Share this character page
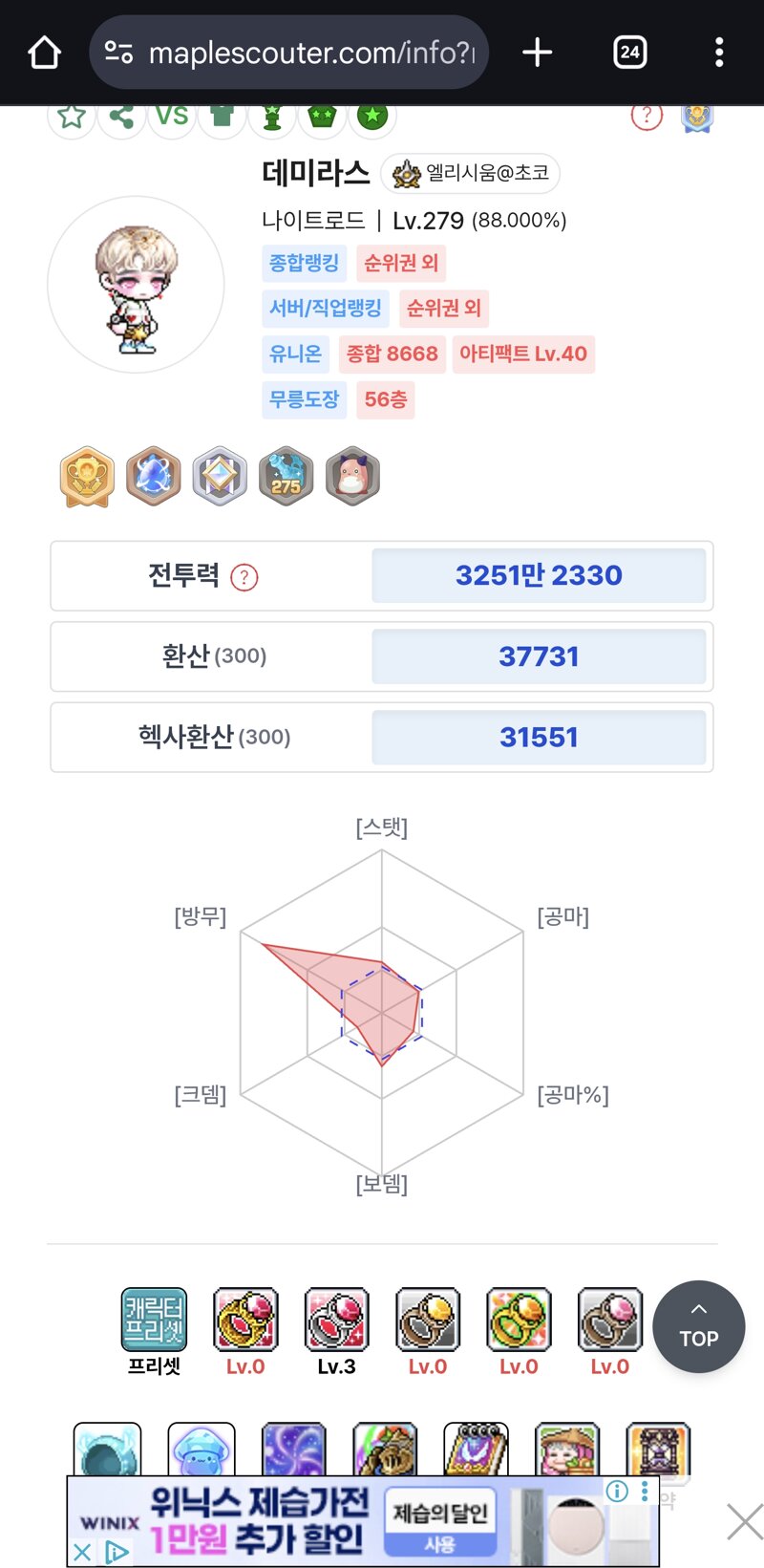Viewport: 764px width, 1568px height. (x=121, y=117)
